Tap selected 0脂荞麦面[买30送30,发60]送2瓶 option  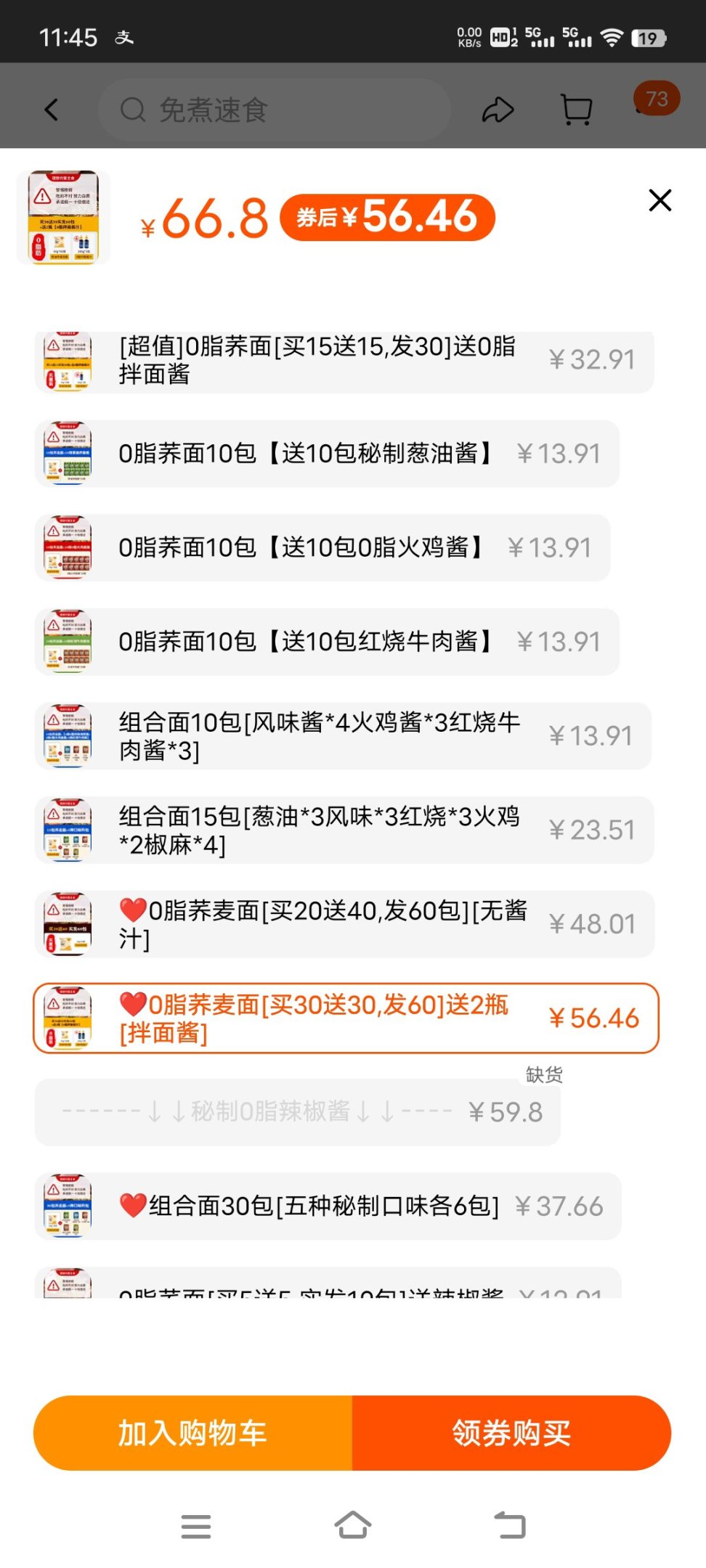(346, 1018)
